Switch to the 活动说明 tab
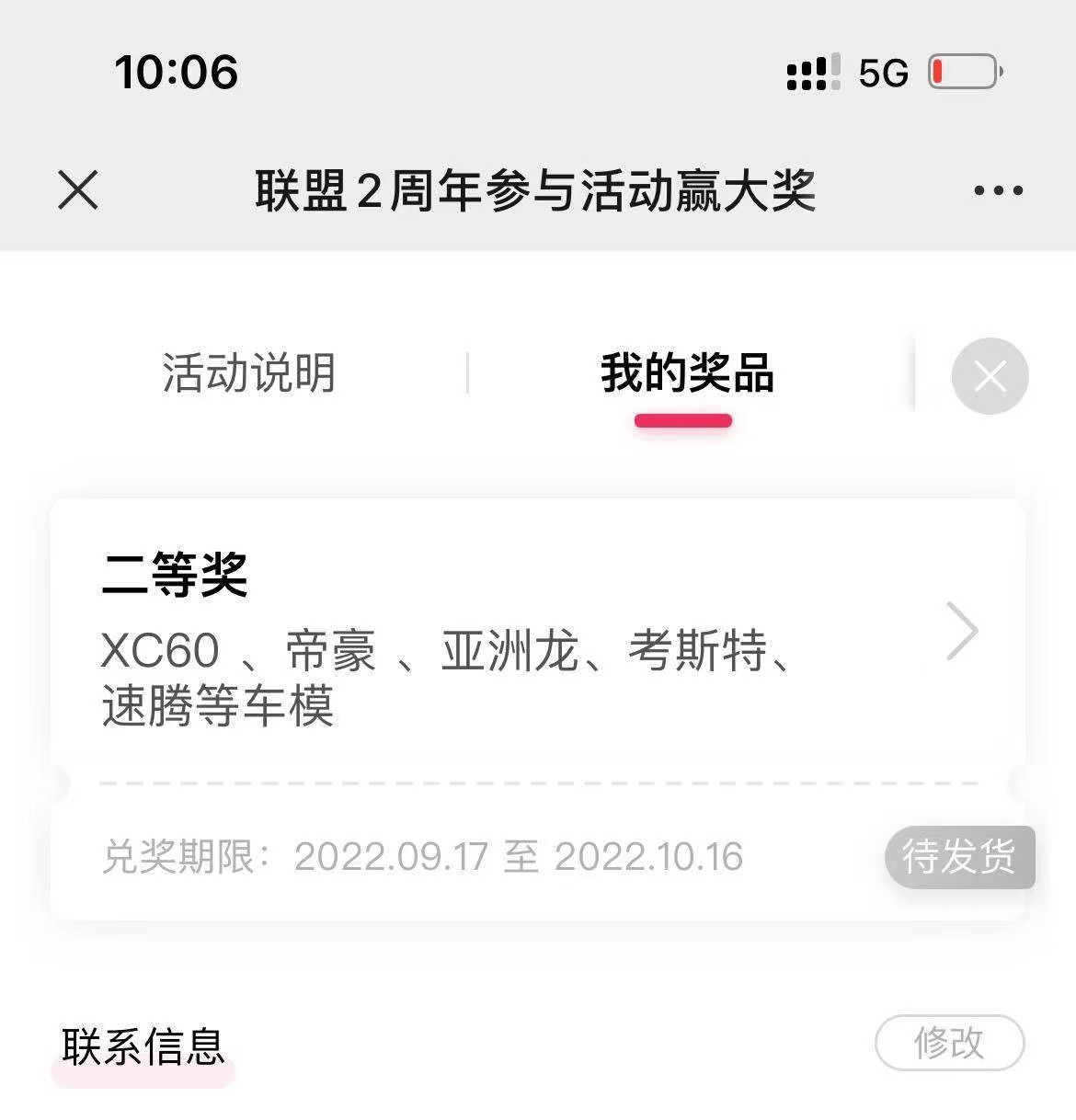1076x1120 pixels. (x=248, y=373)
